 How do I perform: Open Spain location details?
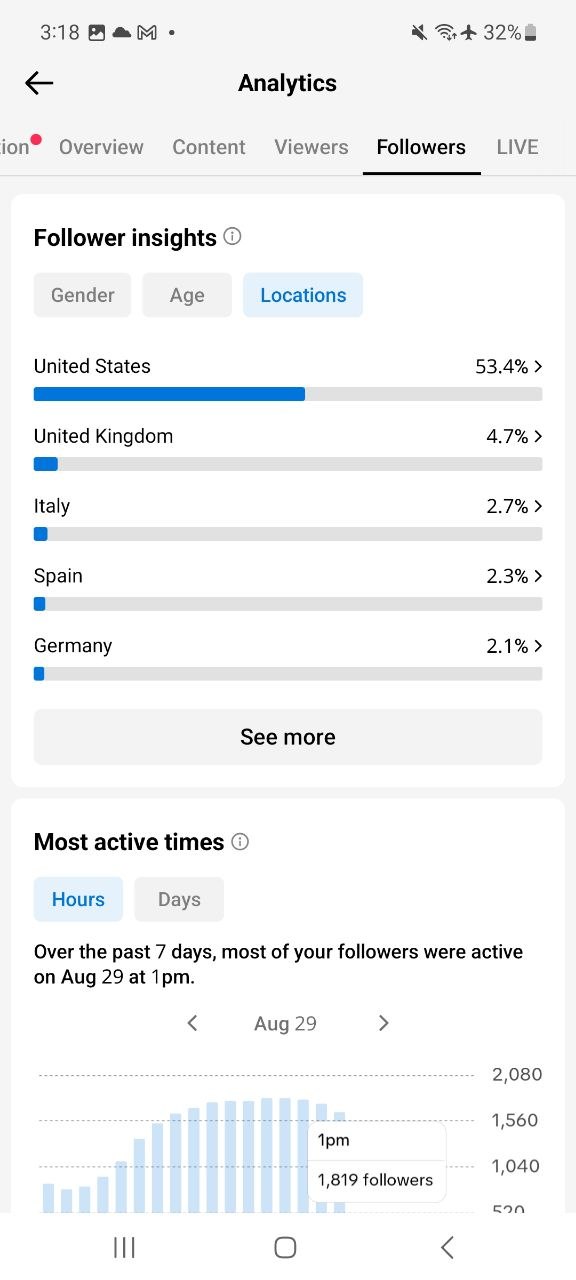click(x=288, y=587)
